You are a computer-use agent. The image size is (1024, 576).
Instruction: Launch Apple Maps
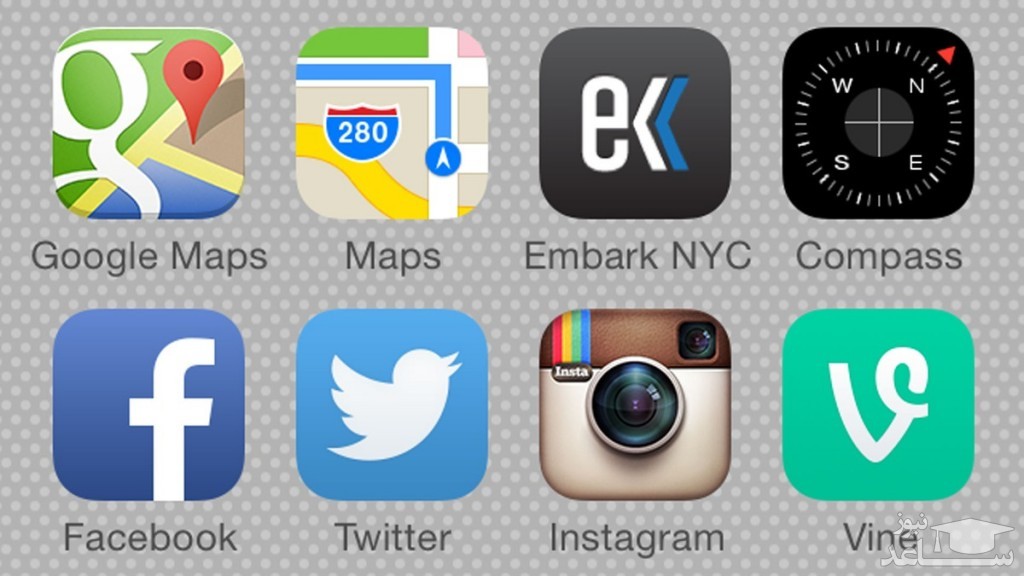392,123
